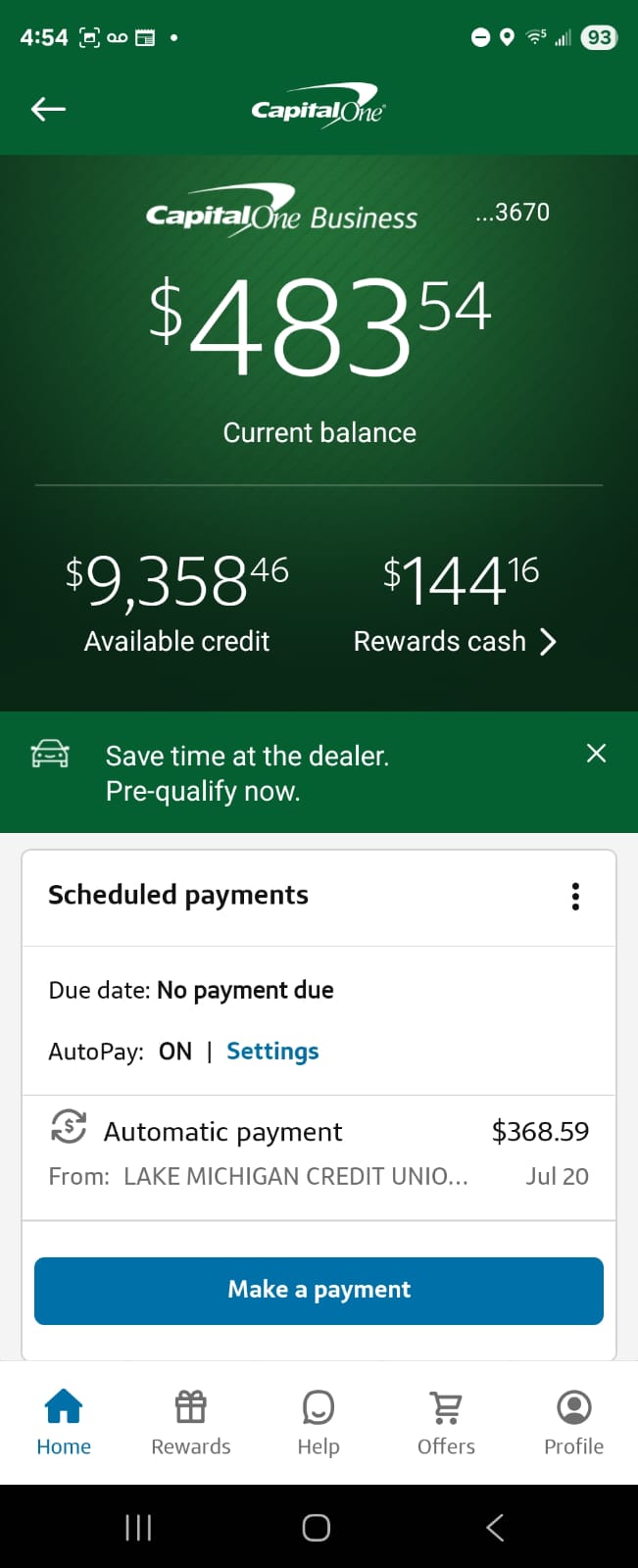Go to the Offers tab
The image size is (638, 1568).
tap(446, 1421)
